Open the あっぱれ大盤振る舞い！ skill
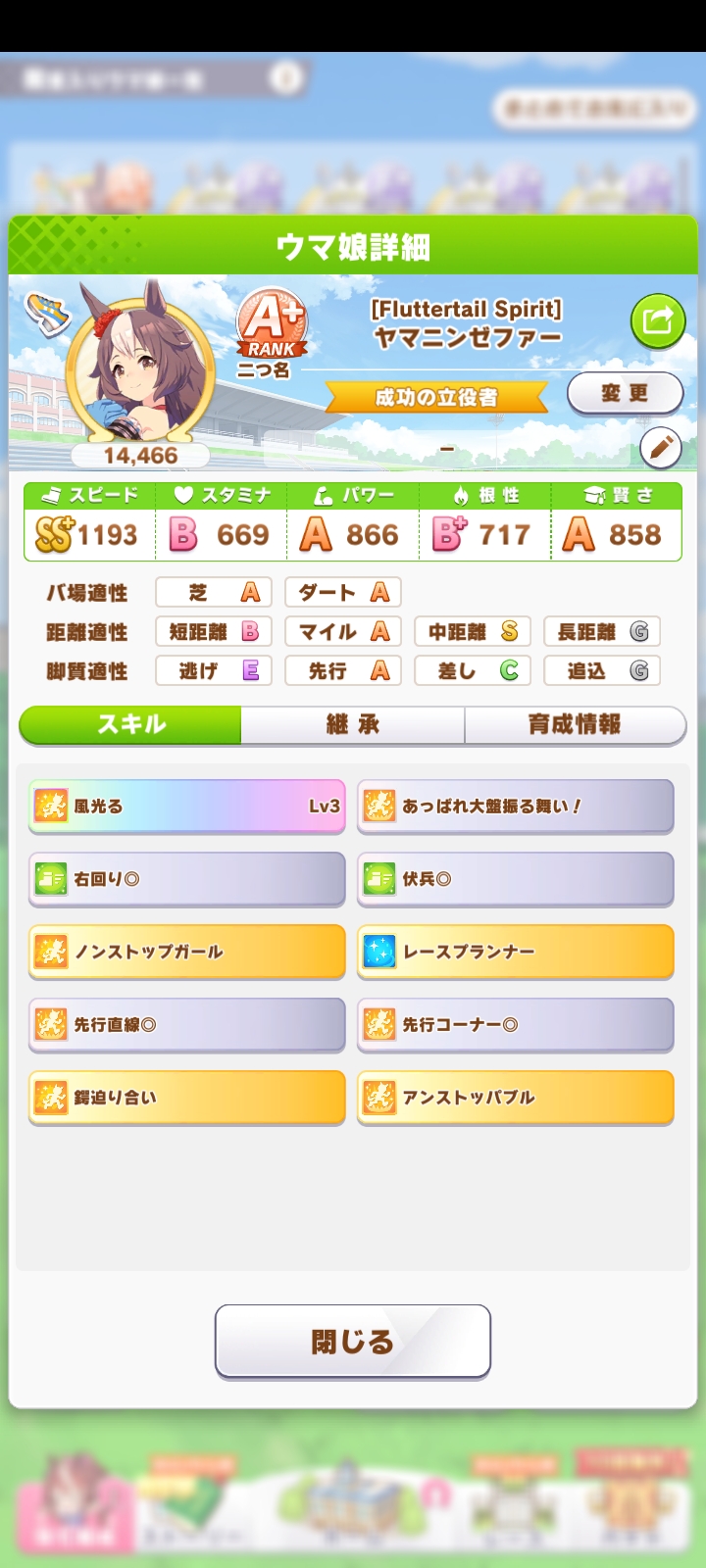The width and height of the screenshot is (706, 1568). [516, 807]
